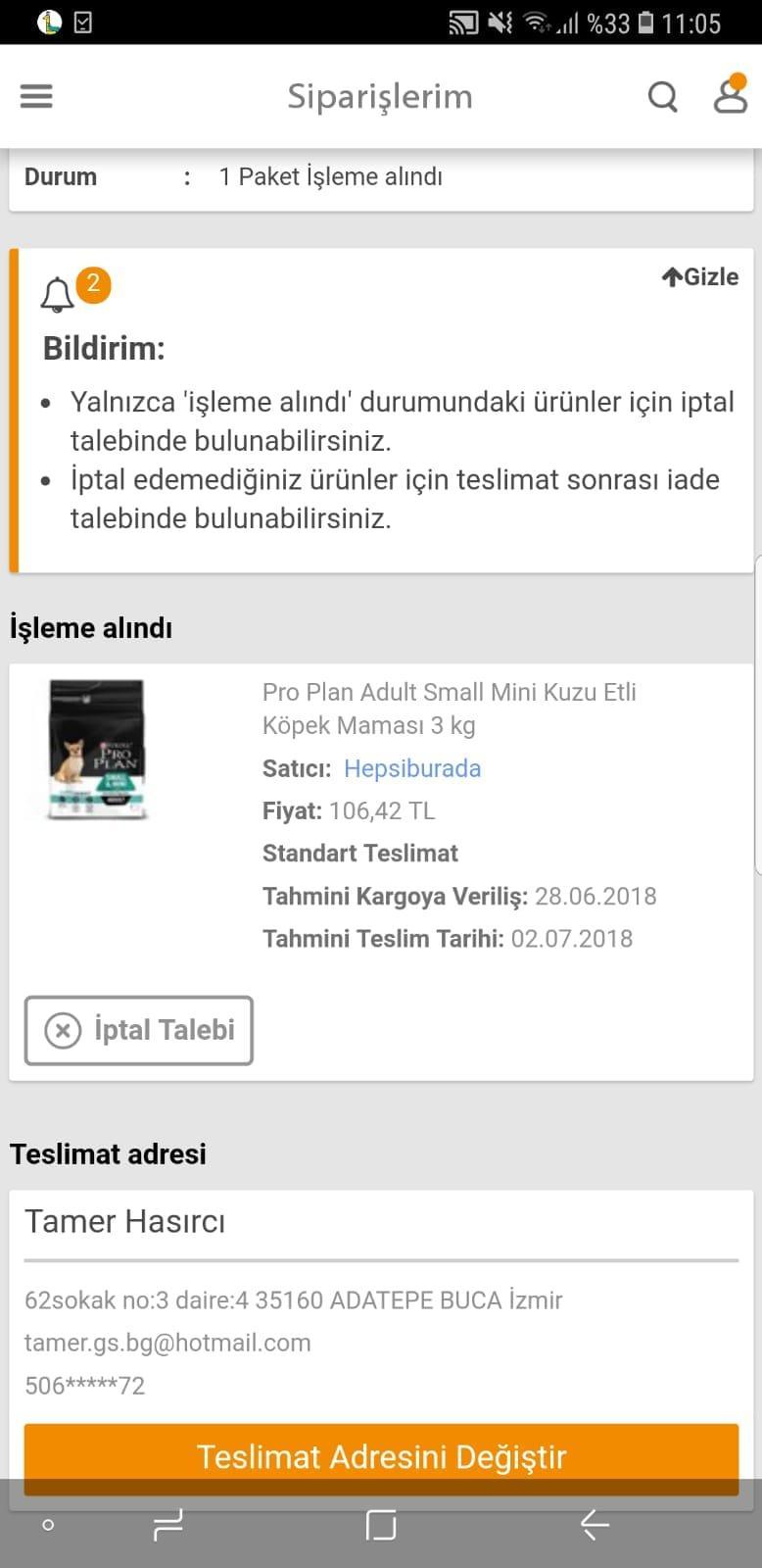Tap Teslimat Adresini Değiştir button
Viewport: 762px width, 1568px height.
[x=381, y=1457]
